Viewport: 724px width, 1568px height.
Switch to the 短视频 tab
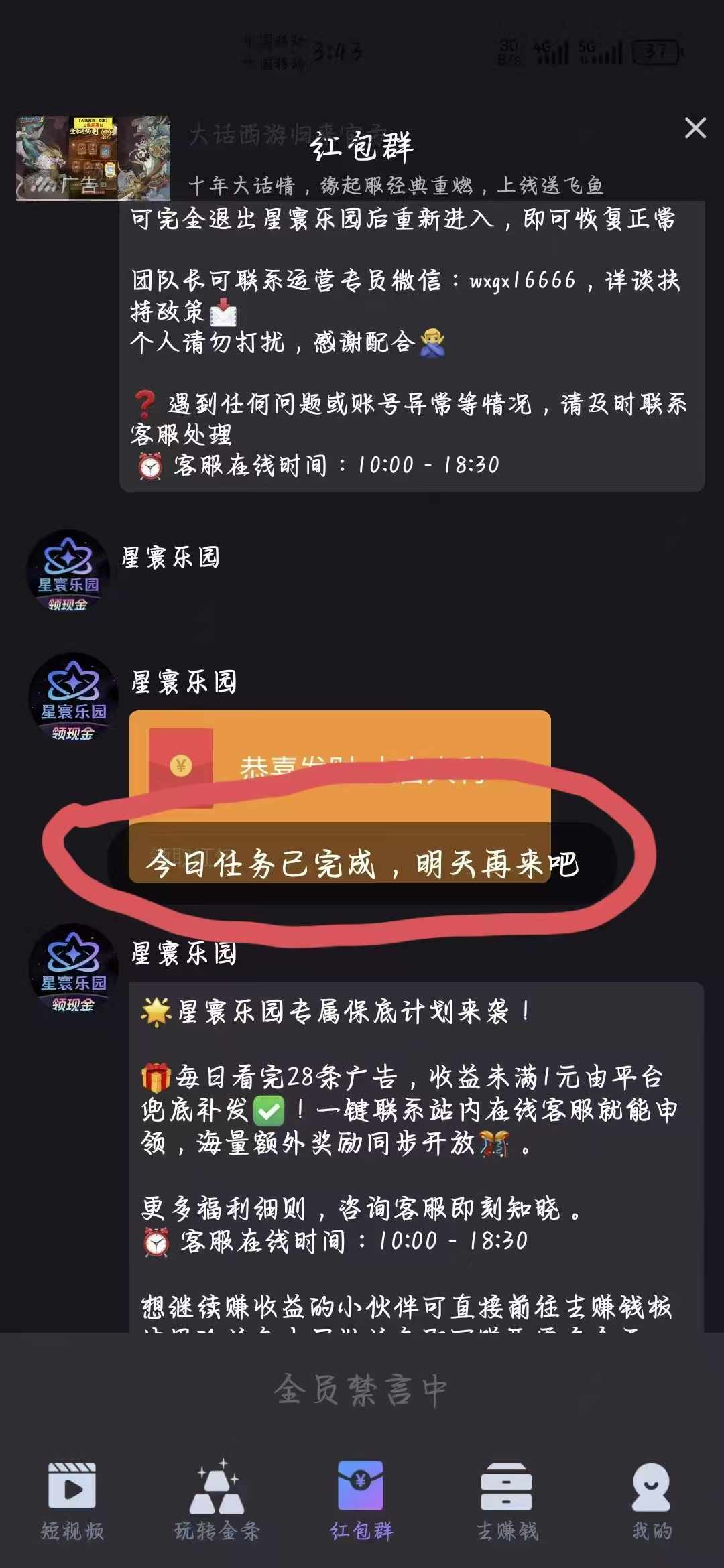(72, 1501)
